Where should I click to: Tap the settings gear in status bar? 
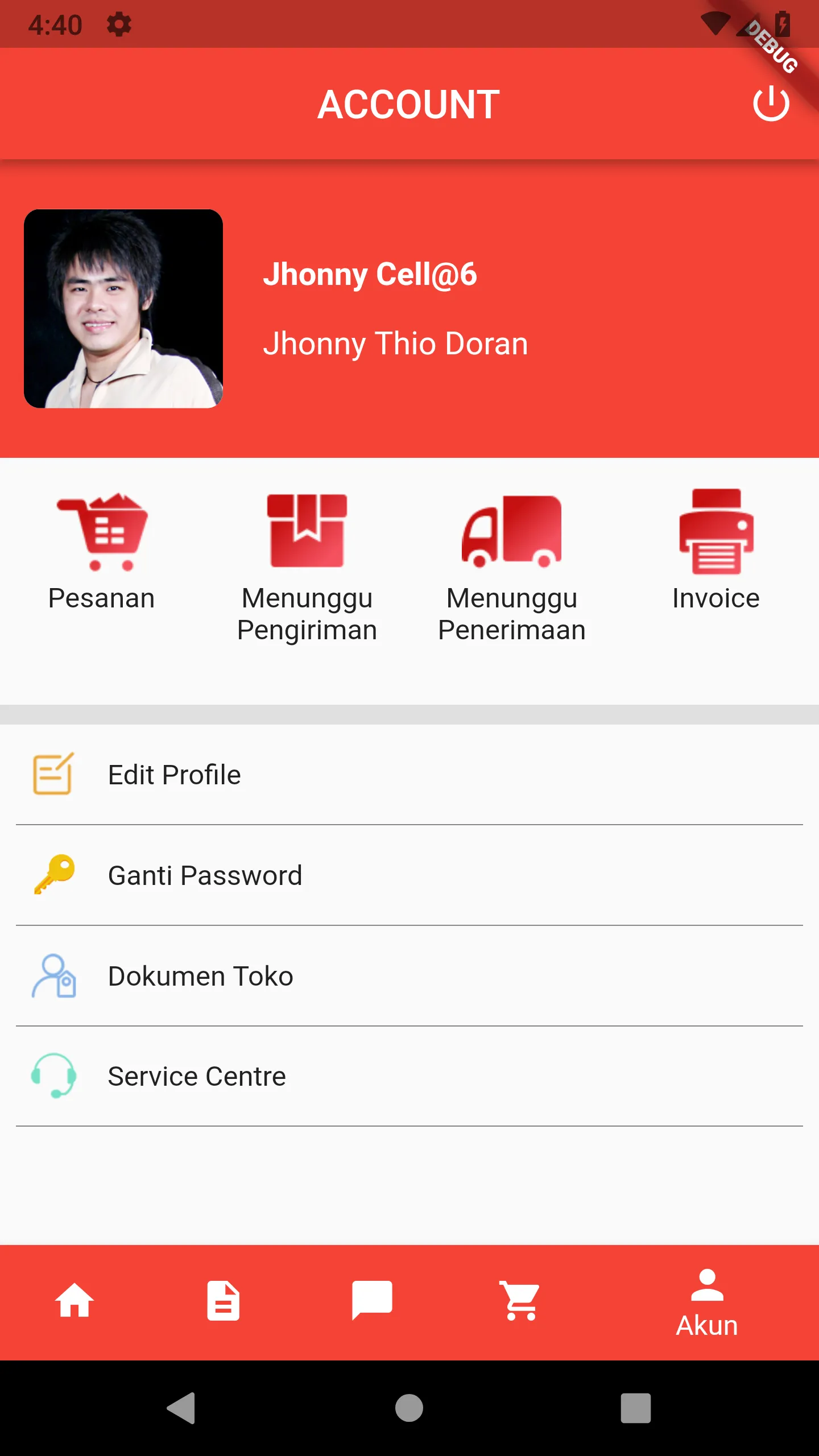pyautogui.click(x=118, y=24)
